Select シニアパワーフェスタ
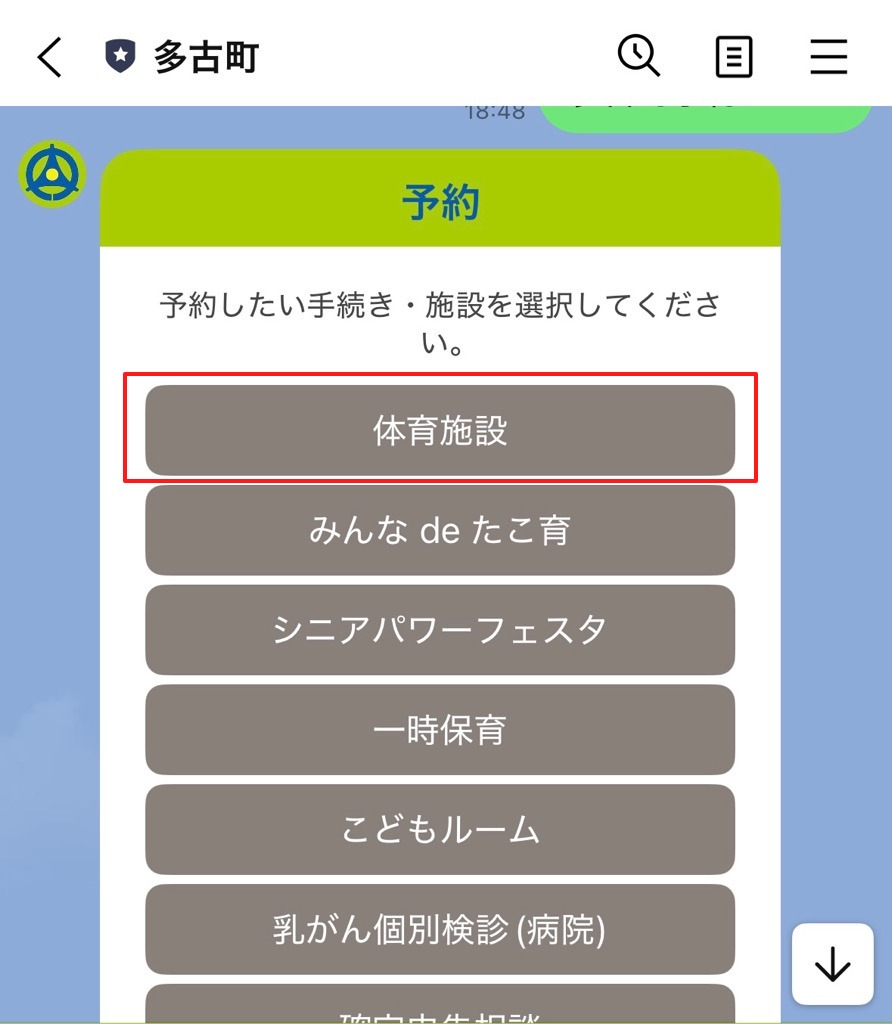Viewport: 892px width, 1024px height. [440, 630]
